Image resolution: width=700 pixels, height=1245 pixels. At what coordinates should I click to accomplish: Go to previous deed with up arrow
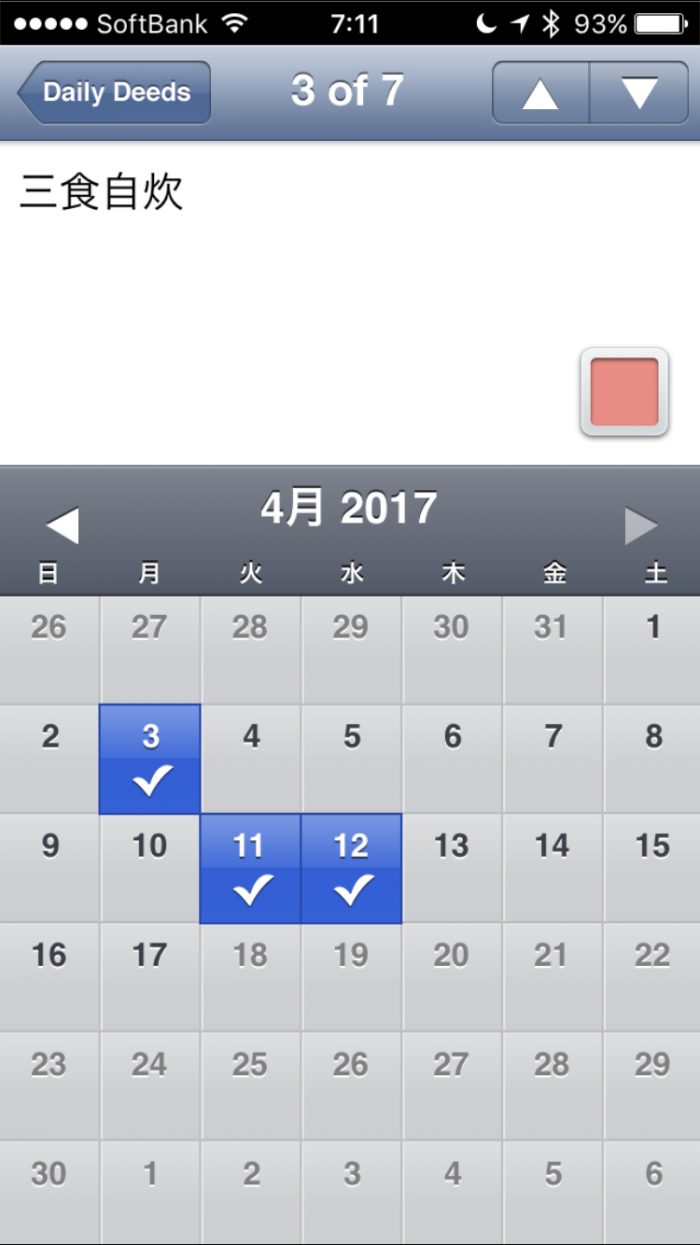pos(540,93)
